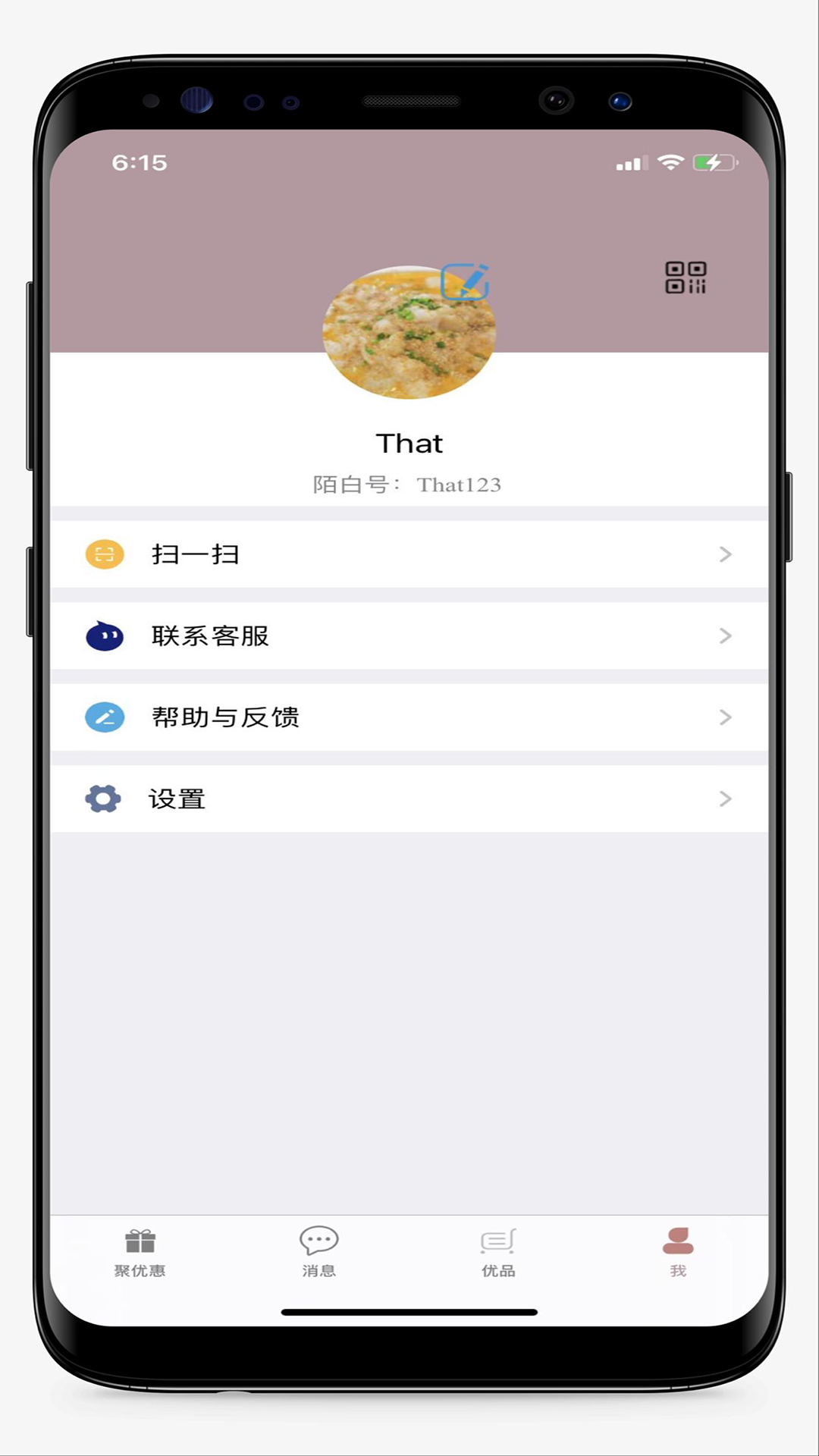Open 扫一扫 scanner
Viewport: 819px width, 1456px height.
pyautogui.click(x=409, y=554)
